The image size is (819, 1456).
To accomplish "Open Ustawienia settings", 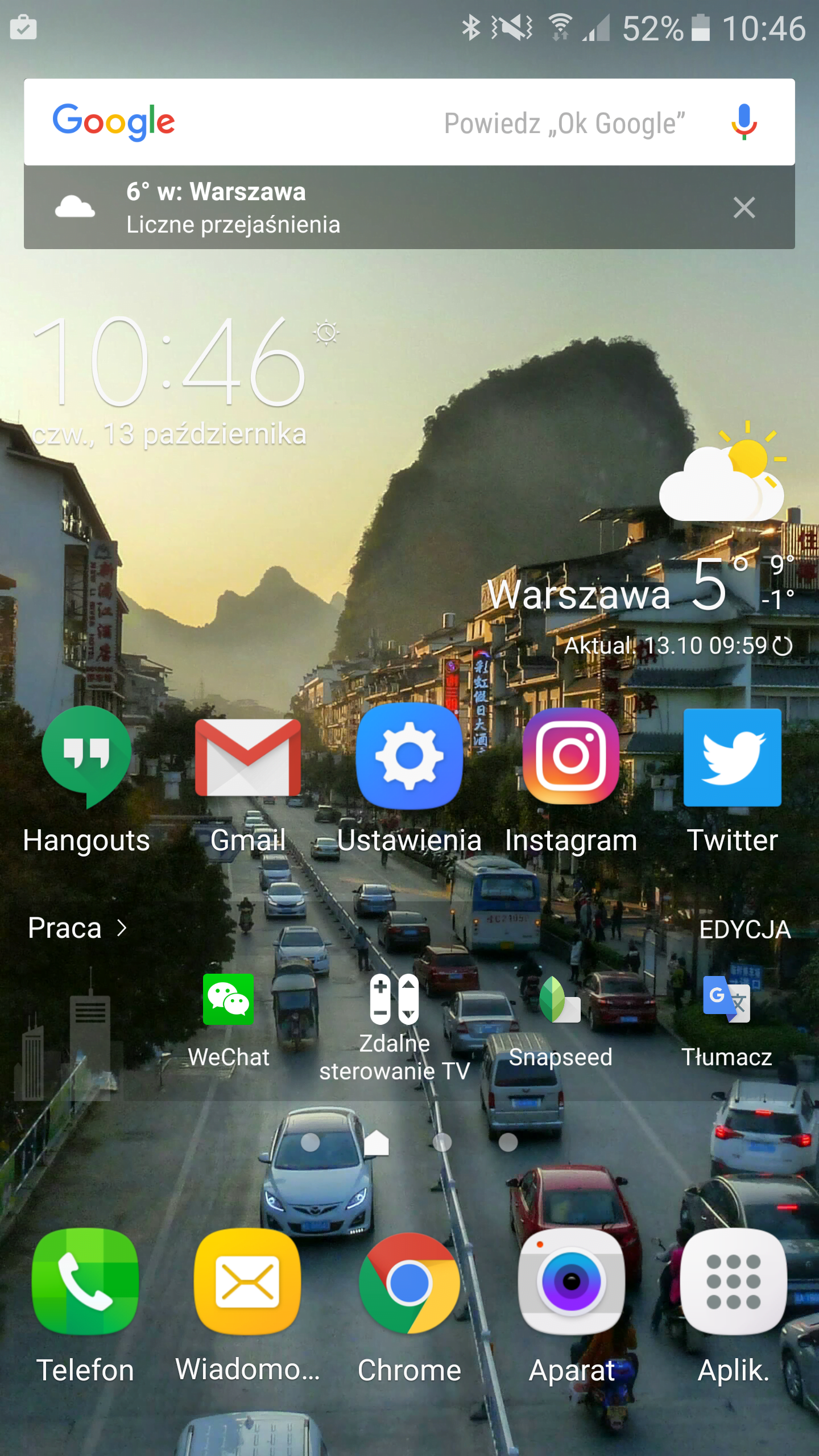I will [409, 780].
